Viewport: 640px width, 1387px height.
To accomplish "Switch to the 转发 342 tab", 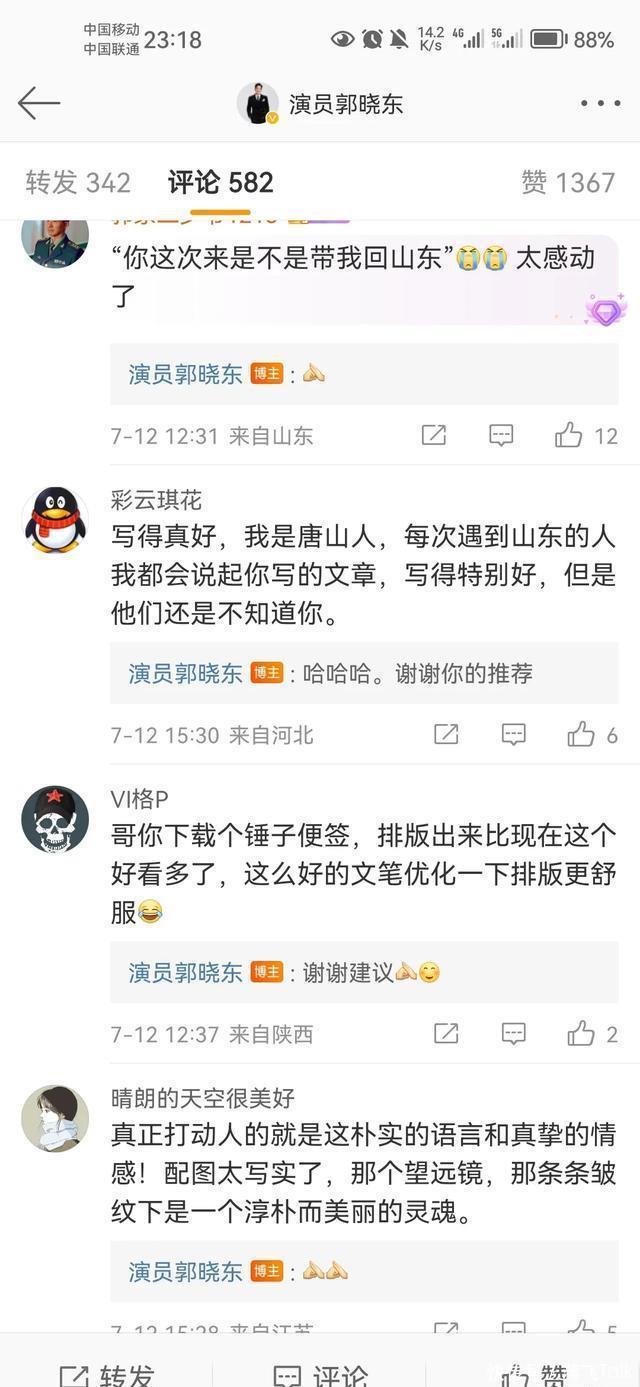I will click(x=78, y=182).
